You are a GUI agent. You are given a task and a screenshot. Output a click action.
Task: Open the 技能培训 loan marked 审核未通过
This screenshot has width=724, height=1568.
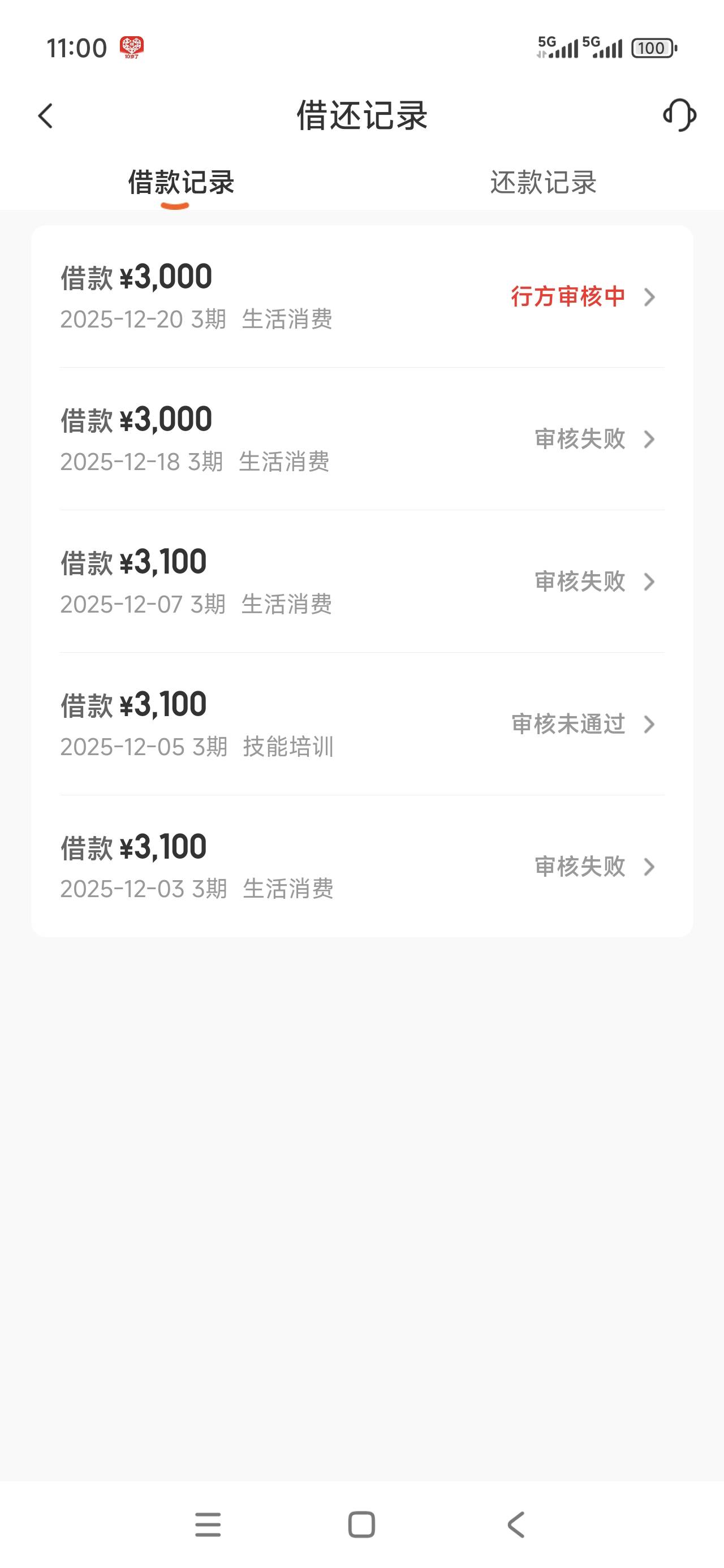pyautogui.click(x=361, y=725)
